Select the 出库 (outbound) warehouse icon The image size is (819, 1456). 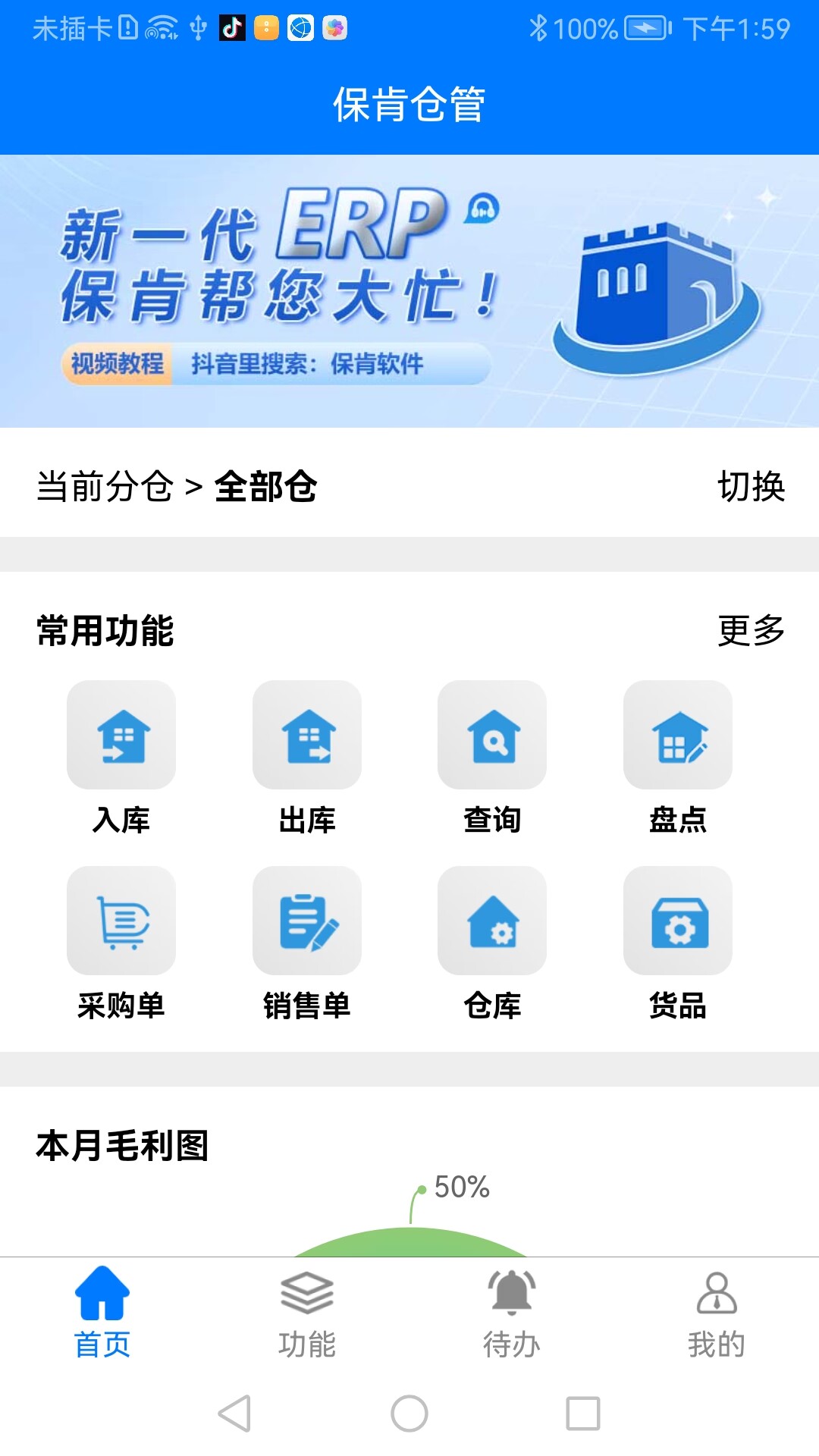coord(307,734)
